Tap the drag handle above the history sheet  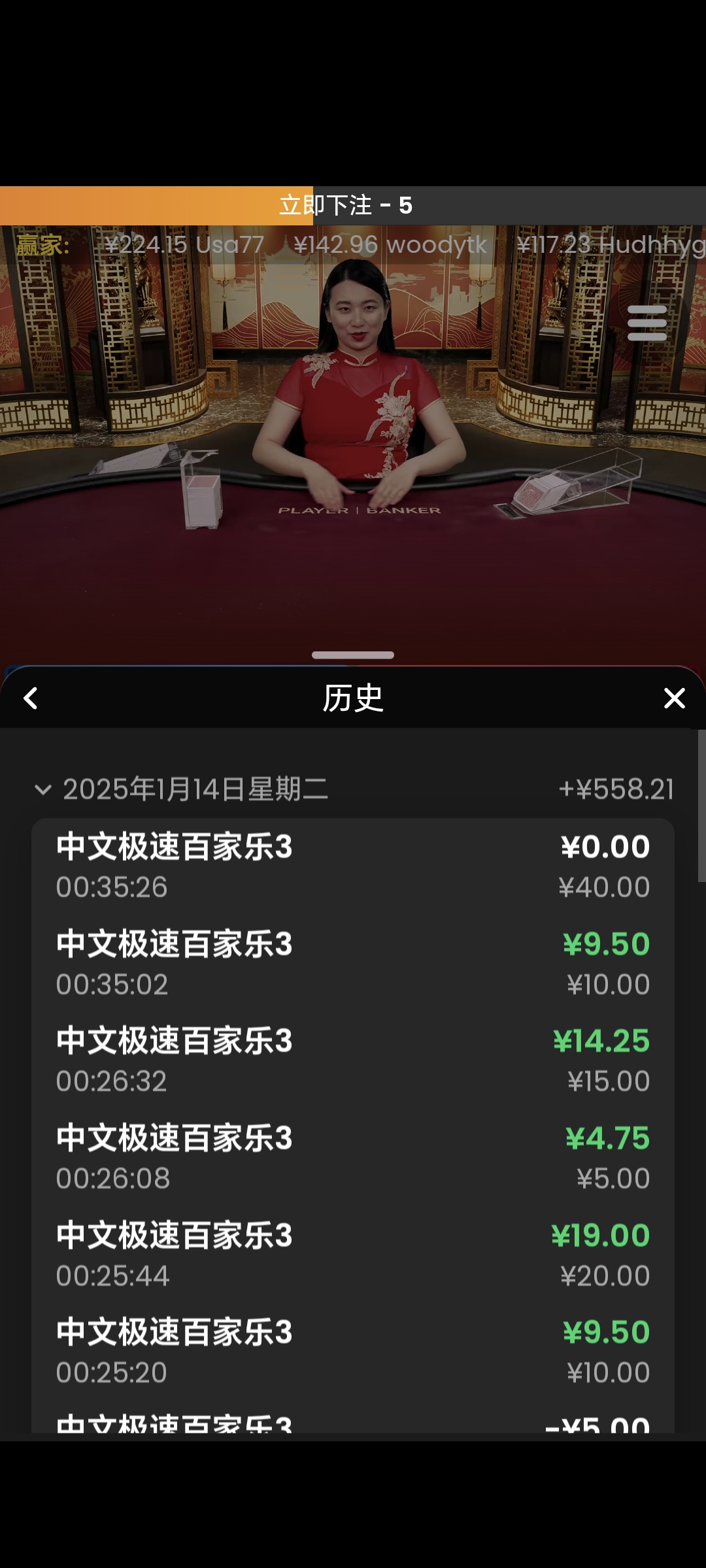(353, 654)
